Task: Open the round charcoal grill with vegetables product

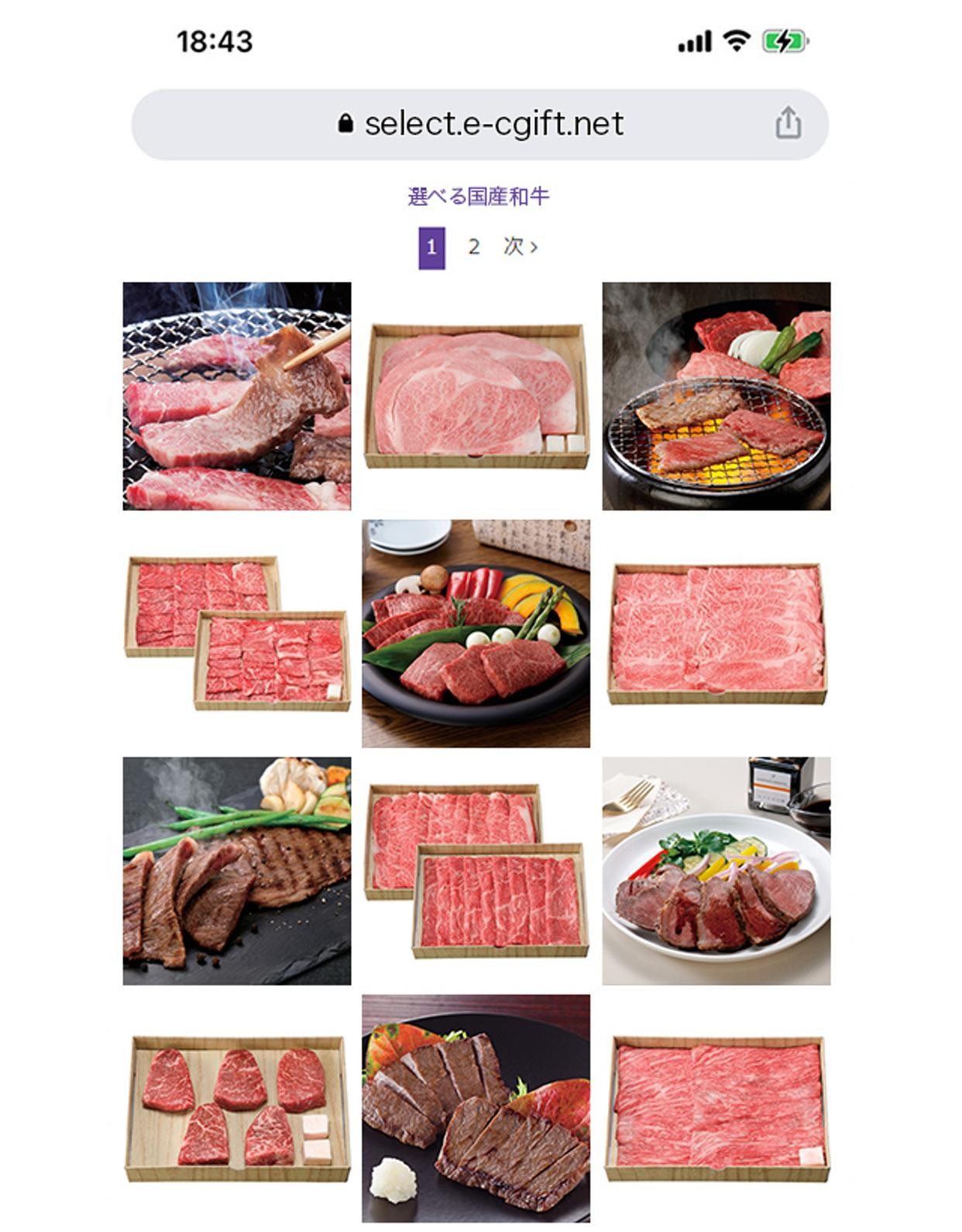Action: point(716,396)
